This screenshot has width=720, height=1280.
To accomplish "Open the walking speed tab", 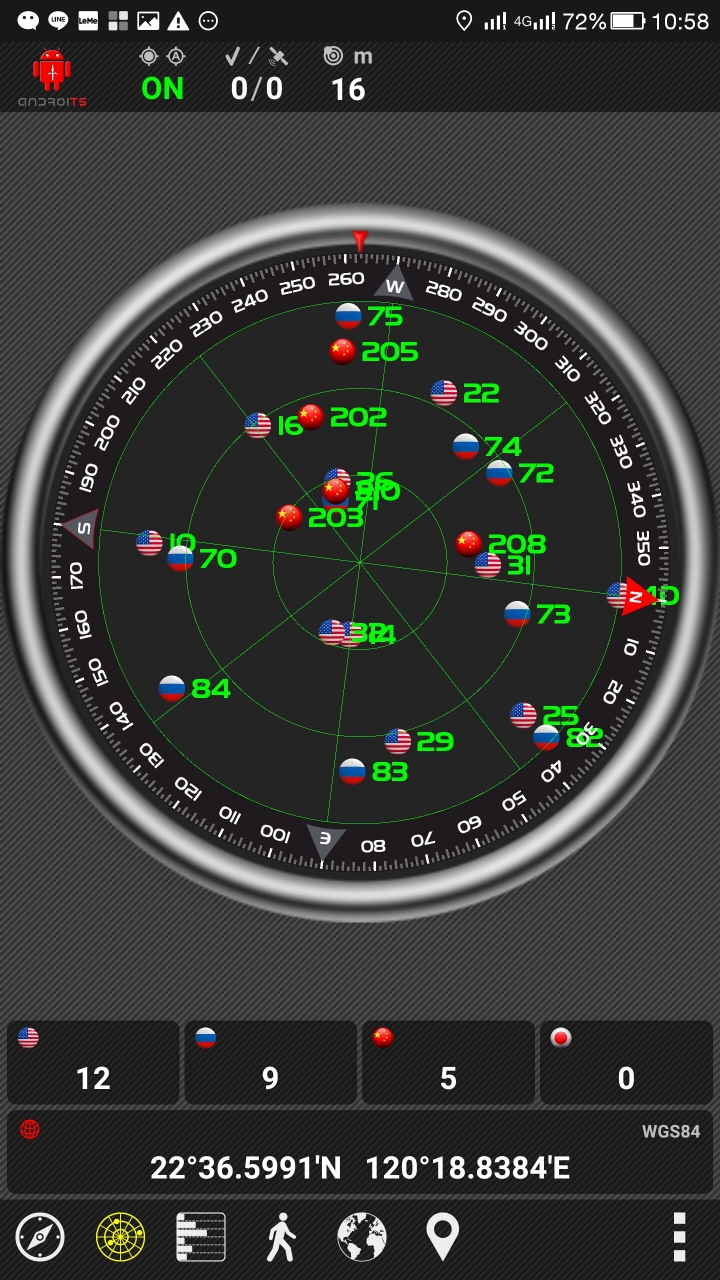I will (x=281, y=1237).
